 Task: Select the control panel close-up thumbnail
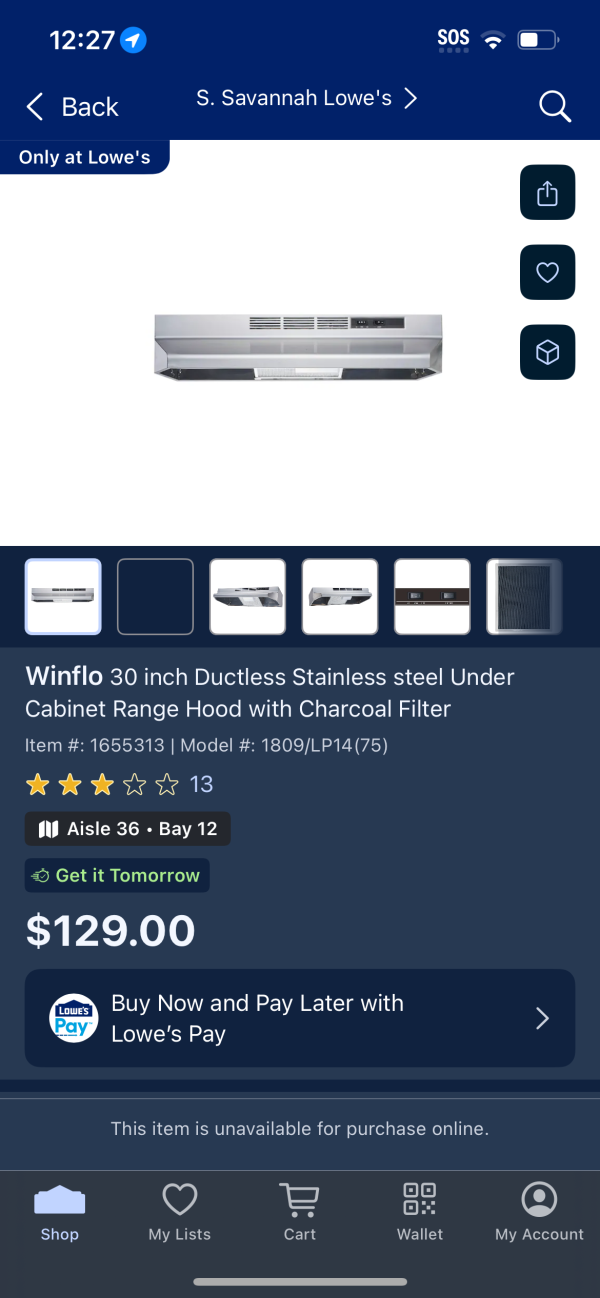(x=432, y=597)
